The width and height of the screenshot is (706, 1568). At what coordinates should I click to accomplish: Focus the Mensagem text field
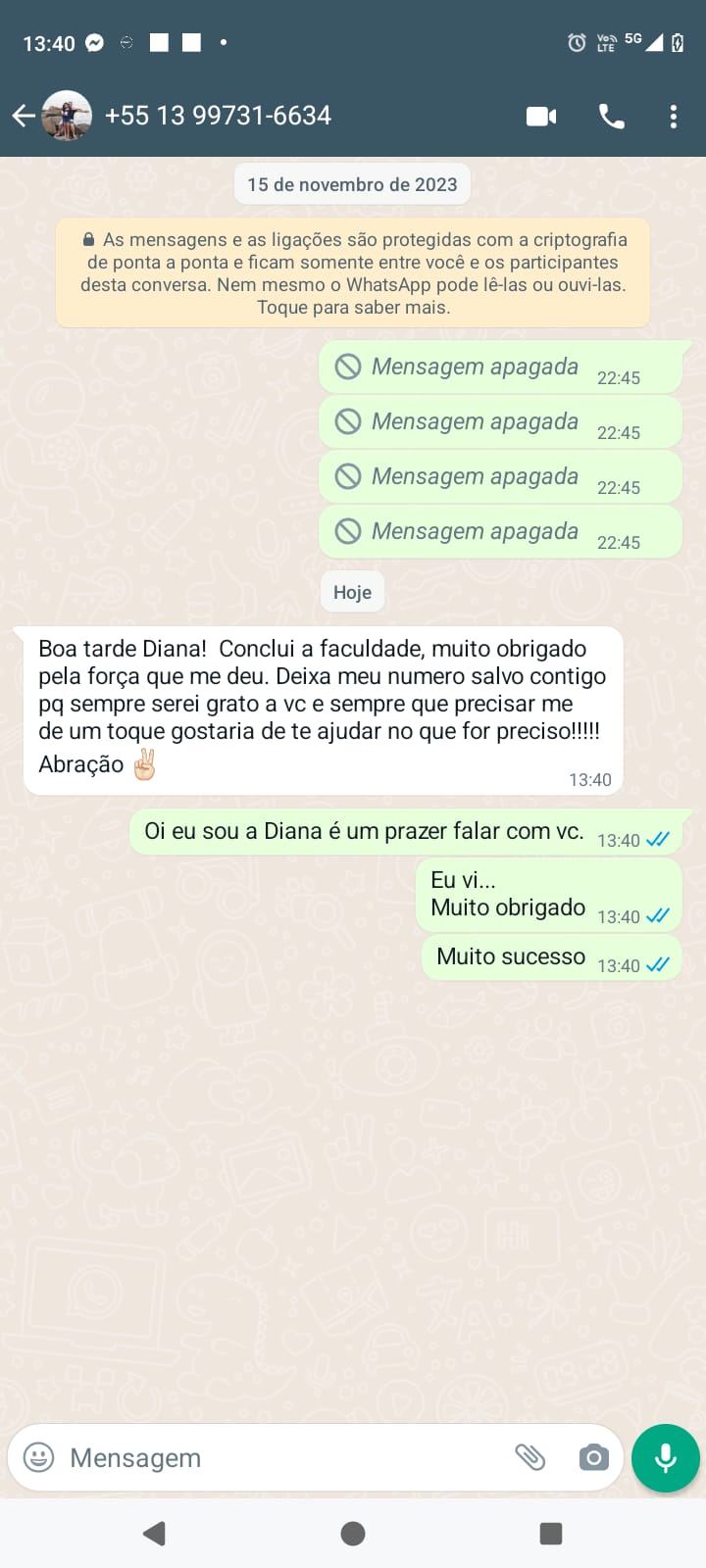click(x=275, y=1457)
